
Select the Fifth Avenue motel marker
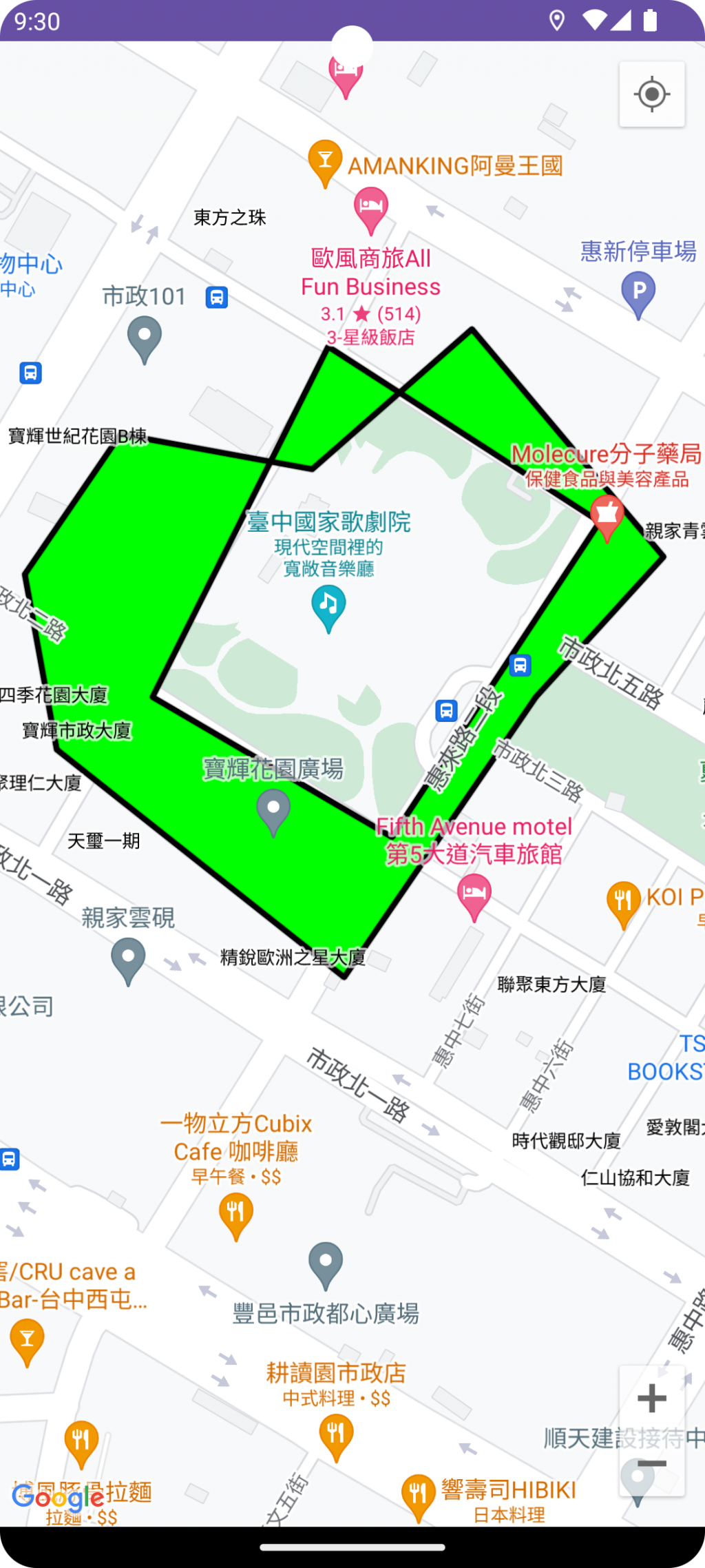(474, 895)
